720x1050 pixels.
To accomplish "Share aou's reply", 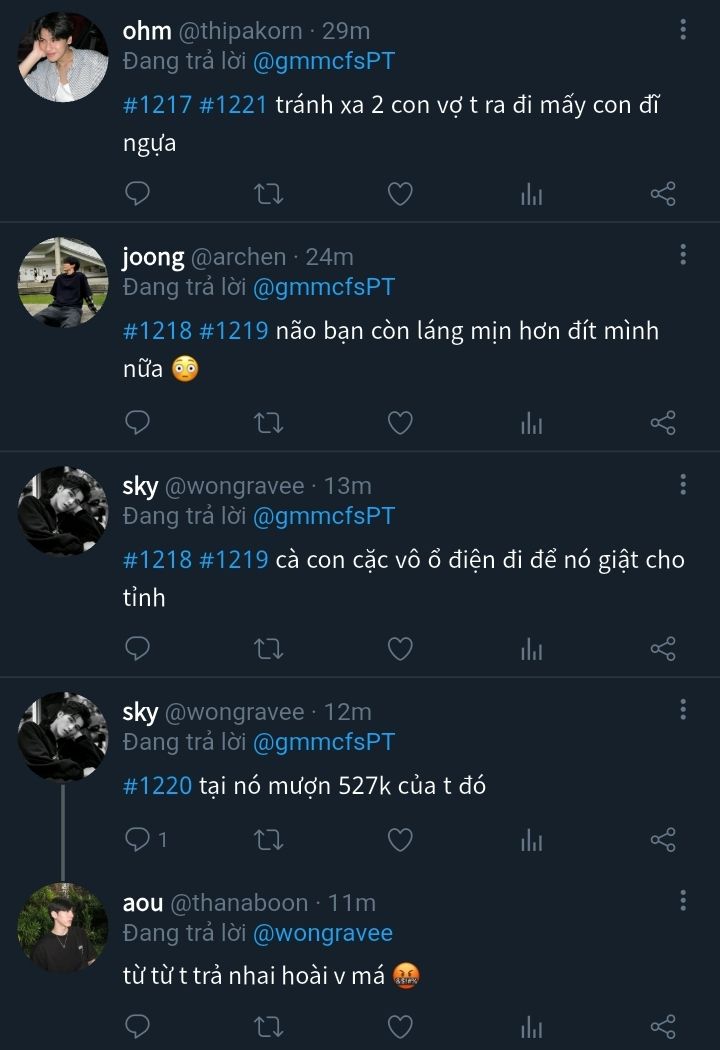I will pos(663,1026).
